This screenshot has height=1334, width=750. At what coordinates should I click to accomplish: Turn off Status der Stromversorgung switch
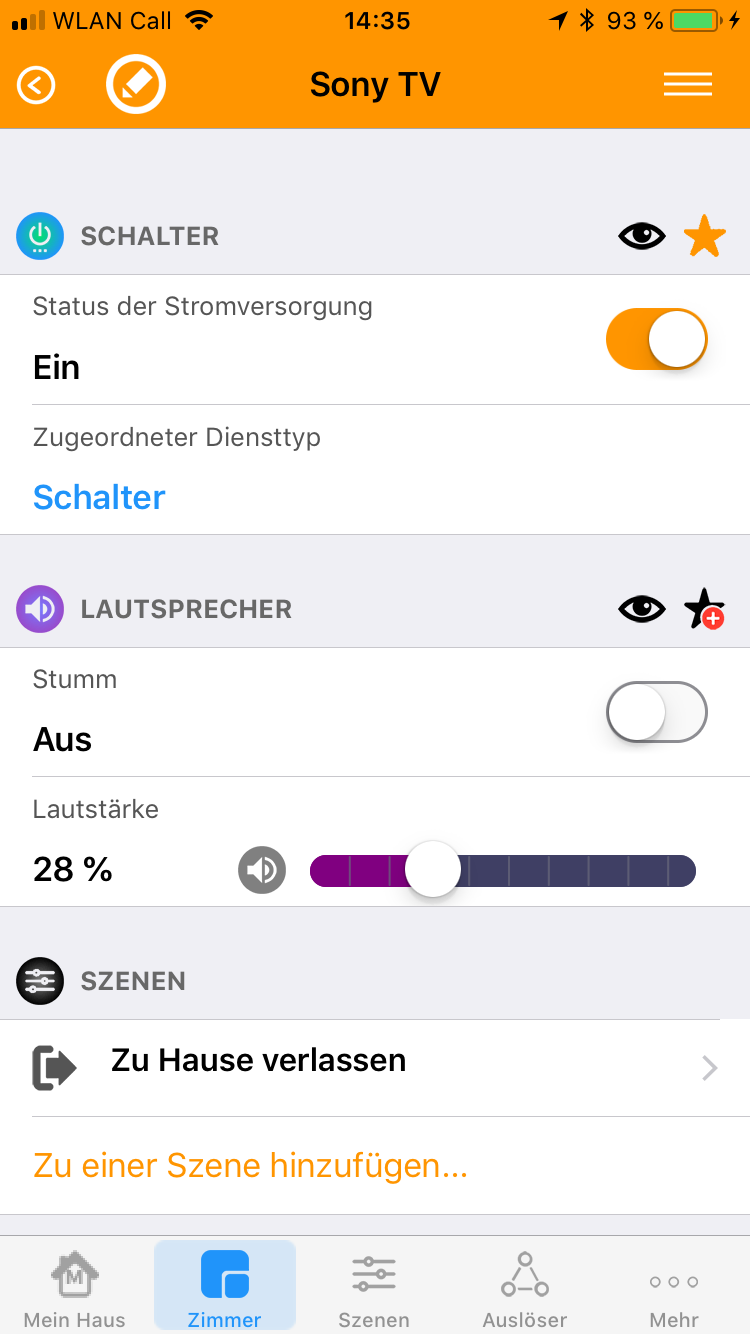(x=656, y=340)
